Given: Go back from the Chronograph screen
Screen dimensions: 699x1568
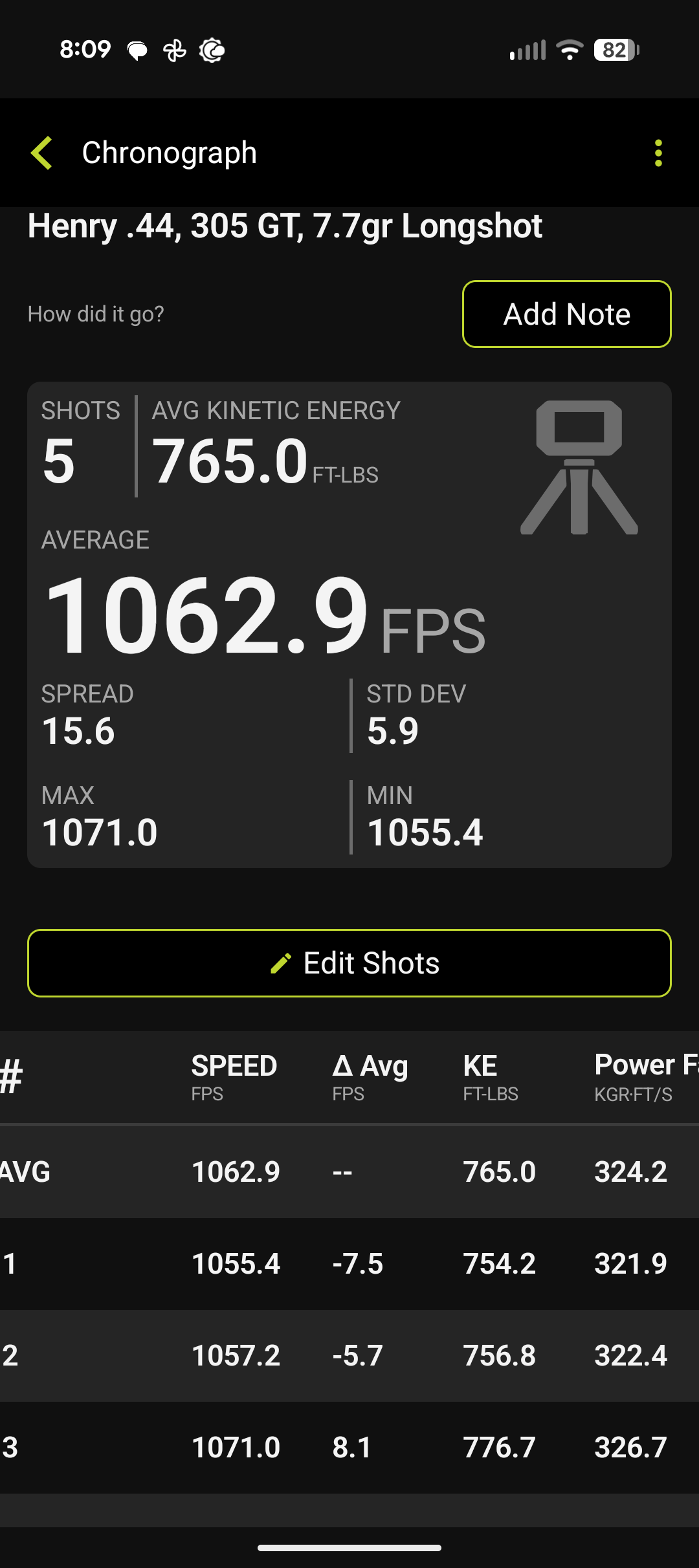Looking at the screenshot, I should 42,153.
